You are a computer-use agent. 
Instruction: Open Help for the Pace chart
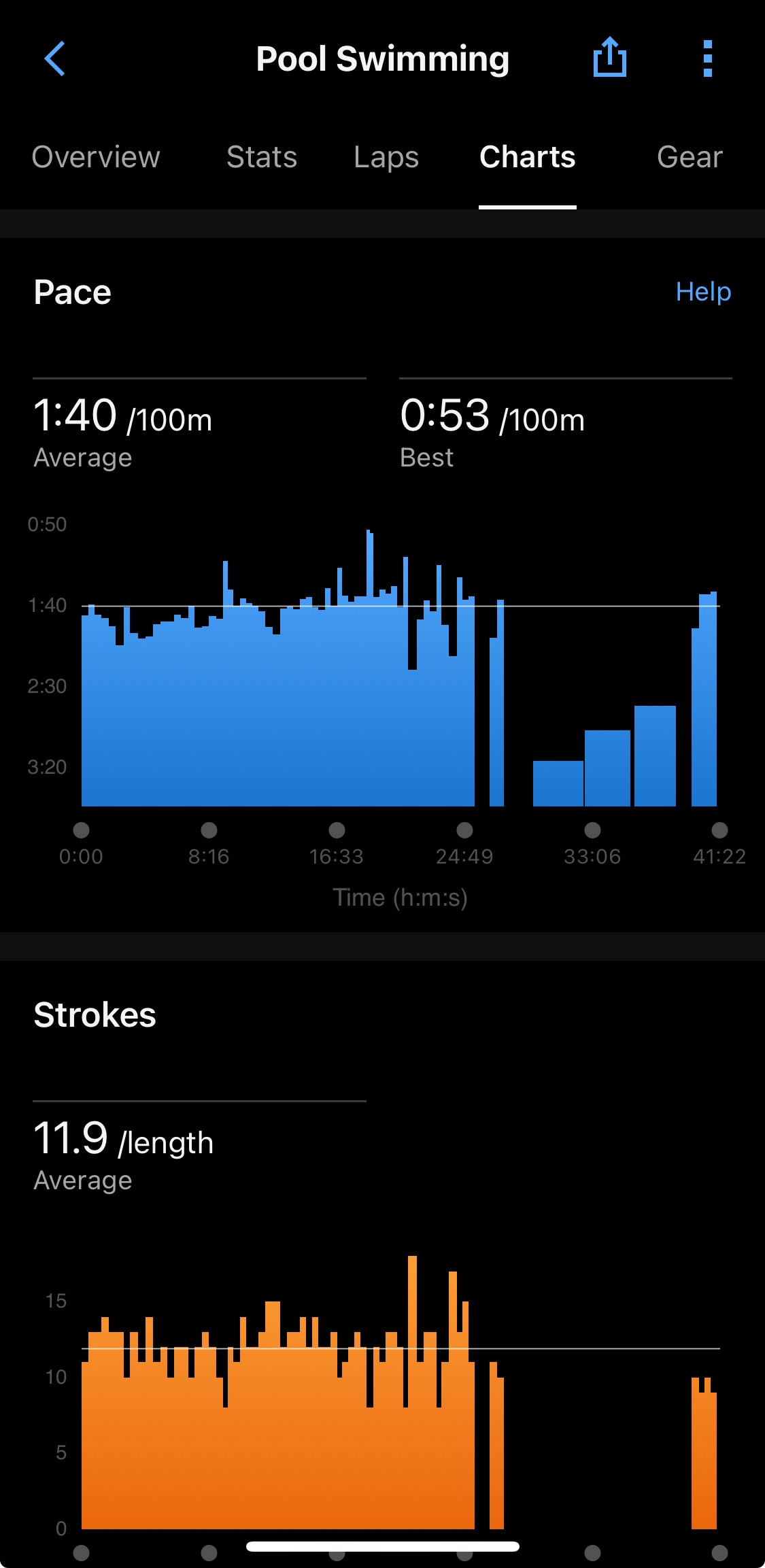click(x=703, y=292)
